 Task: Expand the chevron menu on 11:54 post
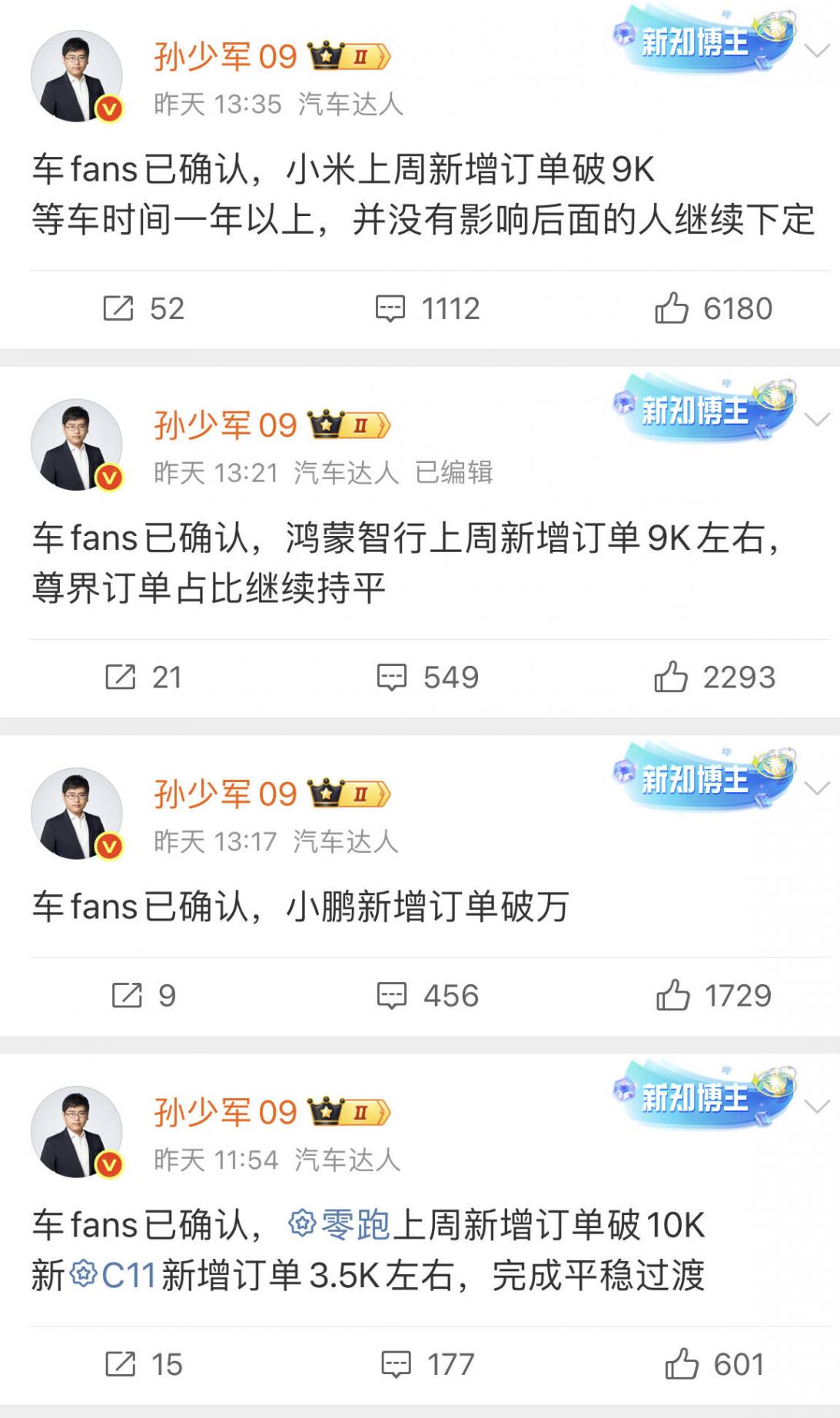pyautogui.click(x=816, y=1107)
